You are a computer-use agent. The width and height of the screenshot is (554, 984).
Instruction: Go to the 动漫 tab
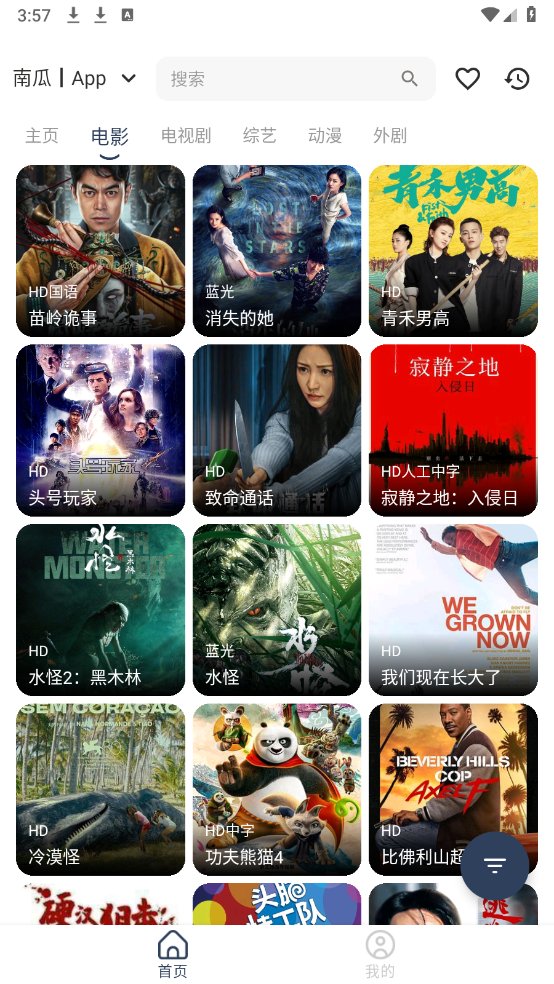pyautogui.click(x=325, y=136)
